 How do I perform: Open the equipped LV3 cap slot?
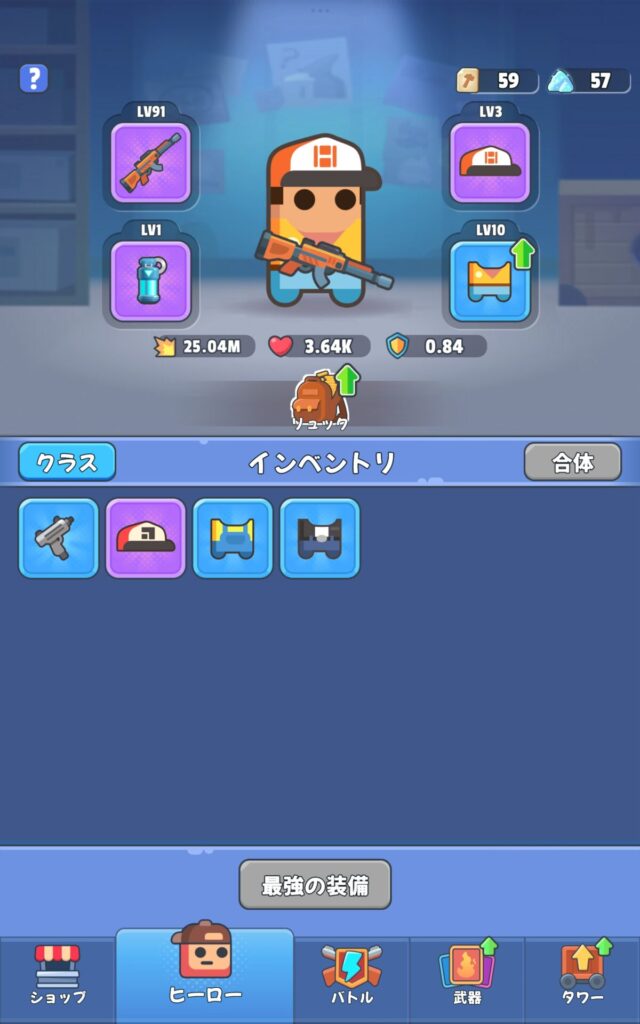pos(489,163)
